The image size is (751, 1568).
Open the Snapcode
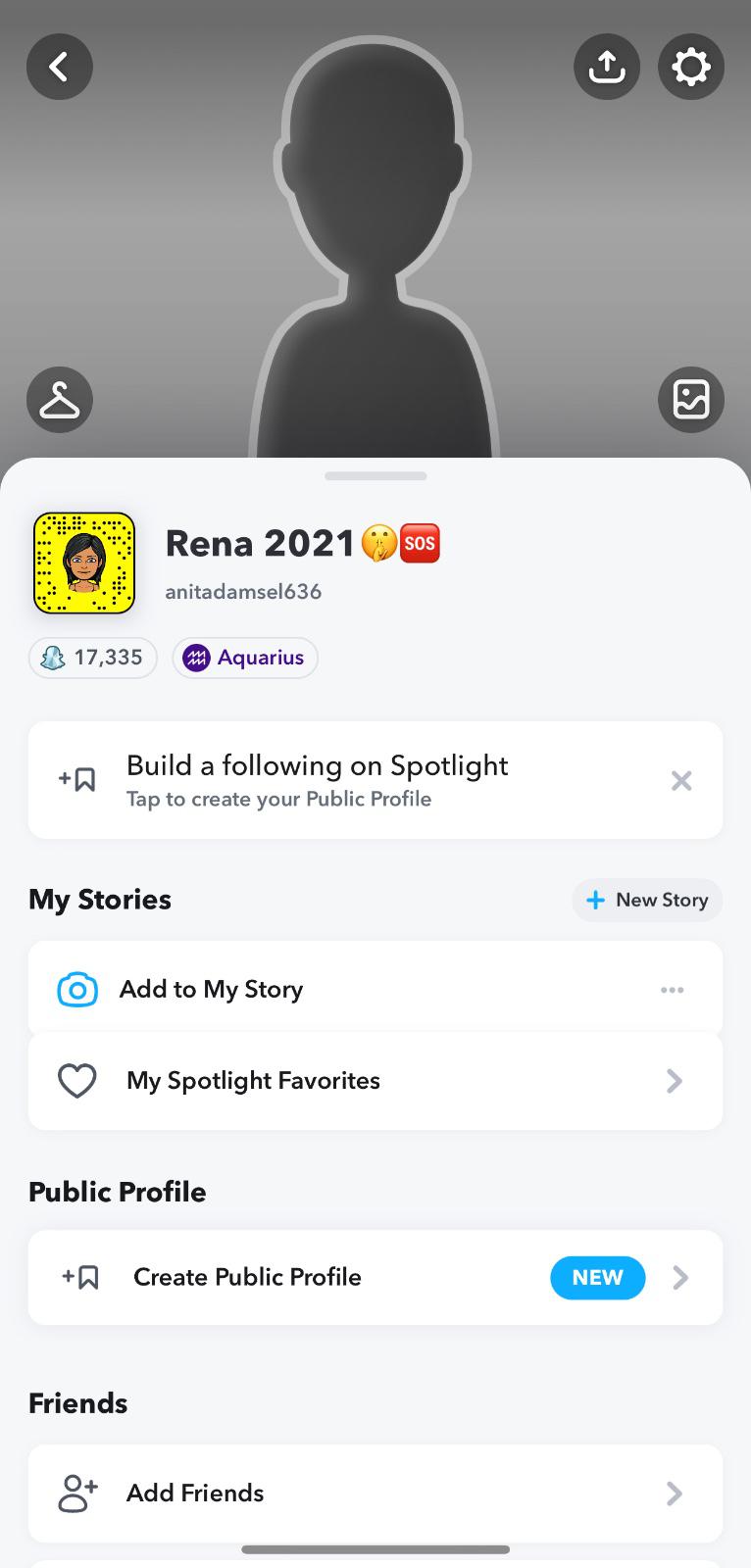point(84,563)
